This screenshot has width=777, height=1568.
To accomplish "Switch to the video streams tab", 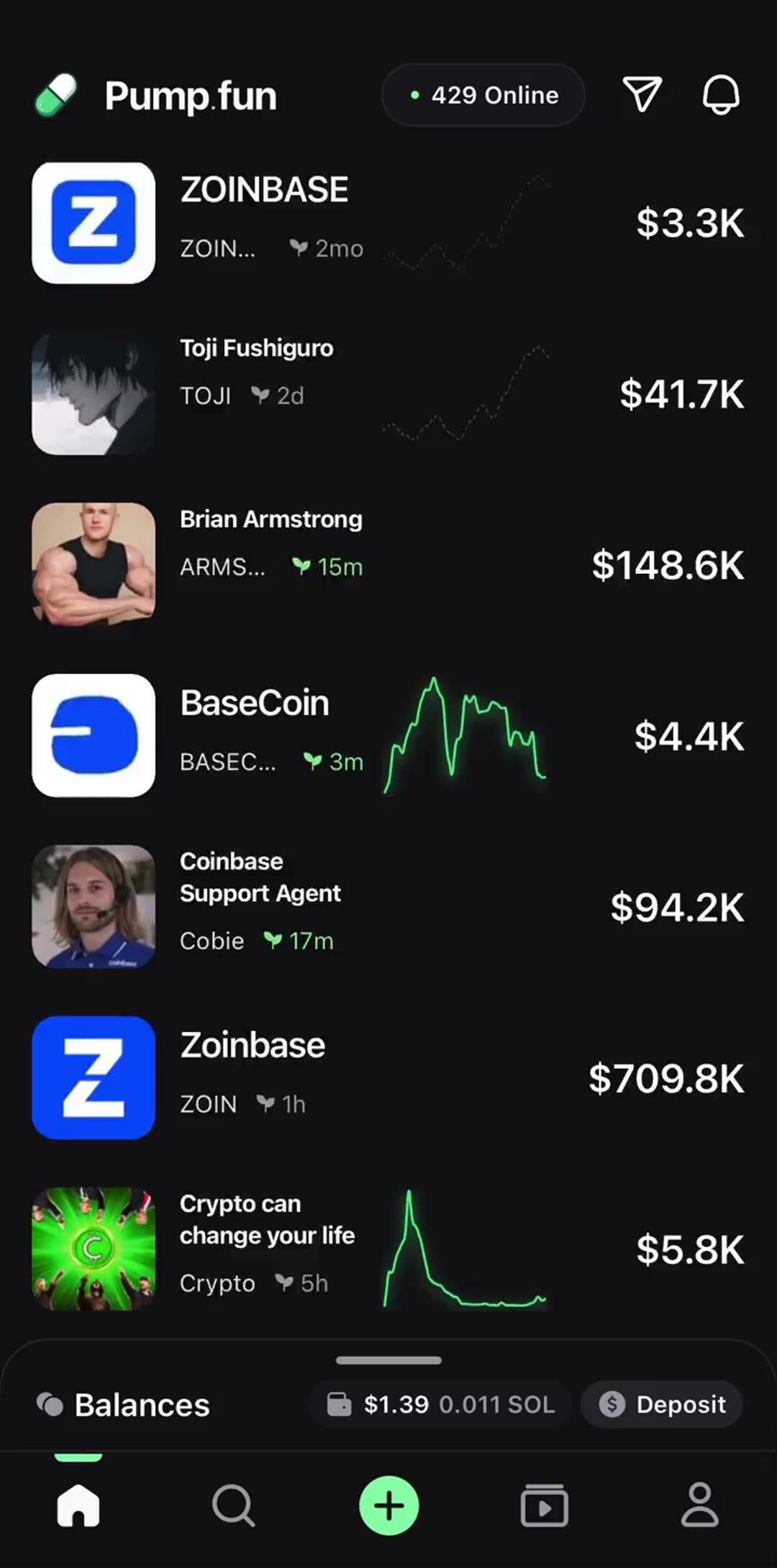I will (544, 1505).
